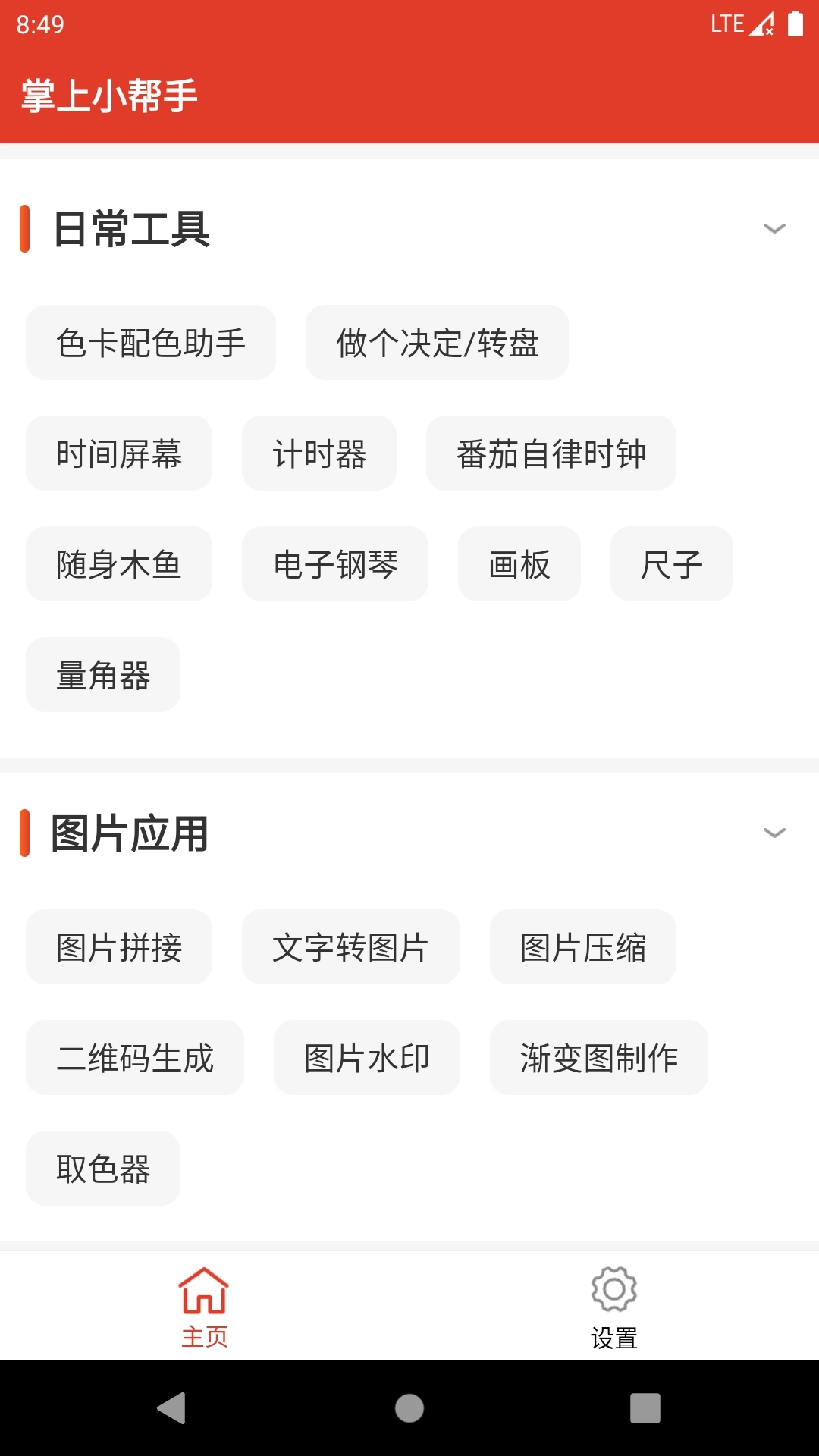Open the 电子钢琴 piano tool
The width and height of the screenshot is (819, 1456).
(x=334, y=563)
